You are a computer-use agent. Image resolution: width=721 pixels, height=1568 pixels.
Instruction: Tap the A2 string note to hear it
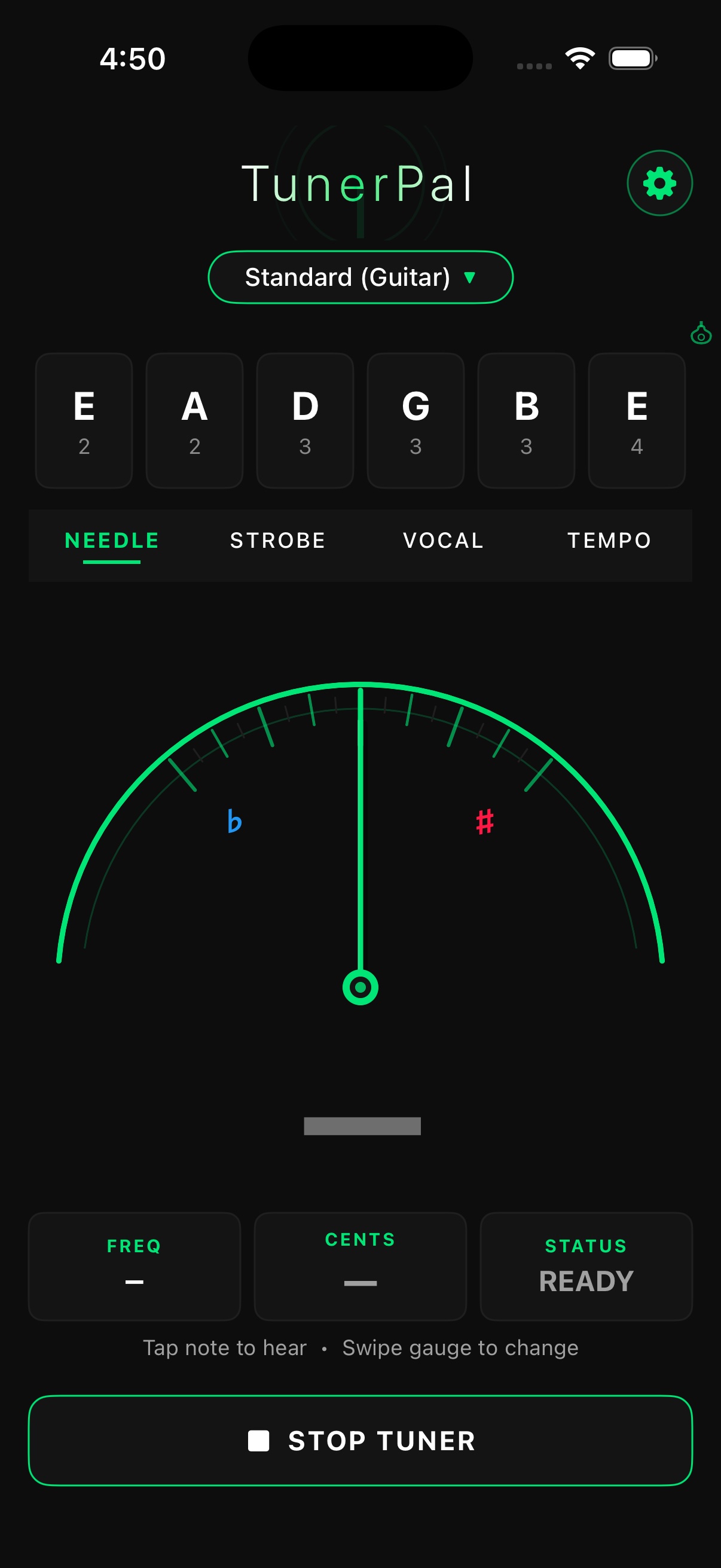tap(194, 420)
